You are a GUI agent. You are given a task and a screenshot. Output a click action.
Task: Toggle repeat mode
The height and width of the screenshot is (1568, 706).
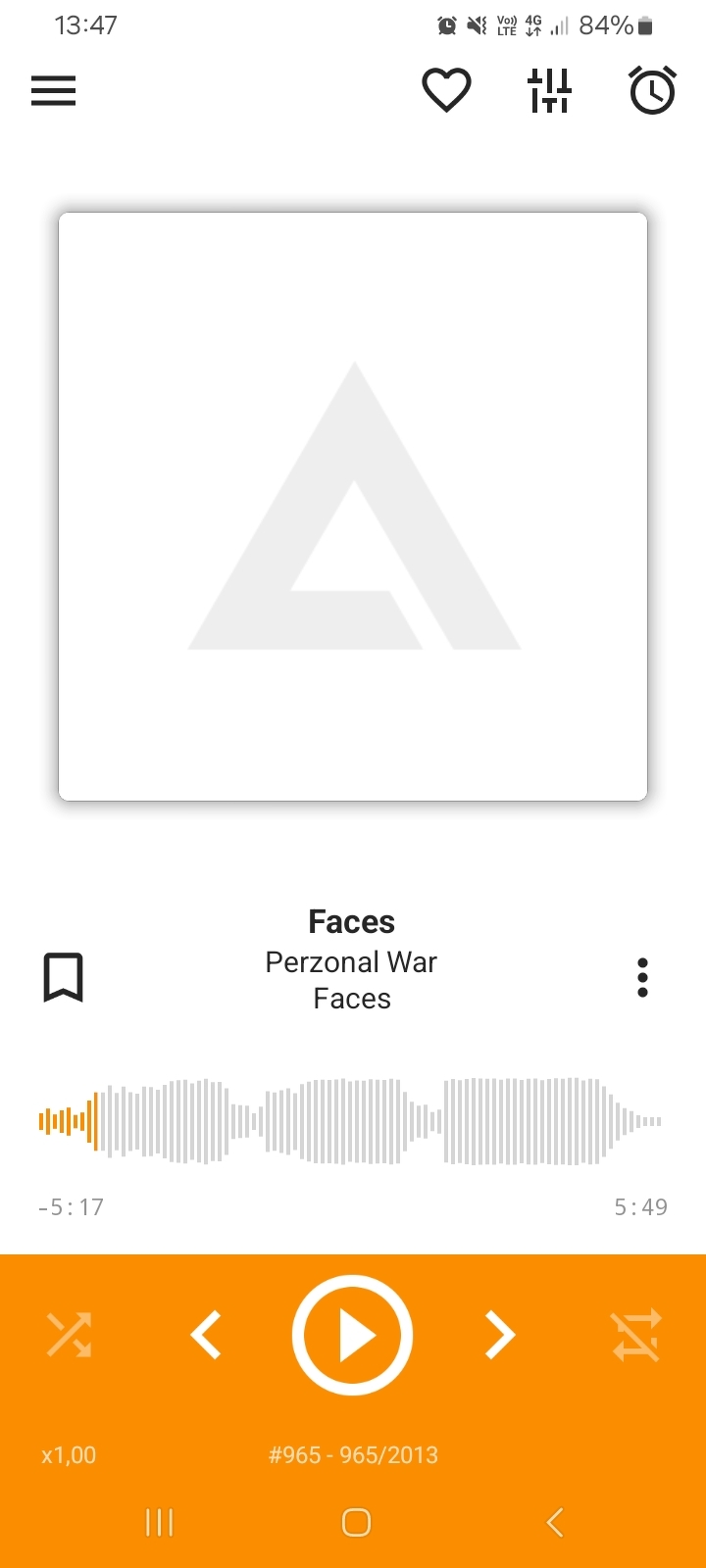click(x=637, y=1335)
